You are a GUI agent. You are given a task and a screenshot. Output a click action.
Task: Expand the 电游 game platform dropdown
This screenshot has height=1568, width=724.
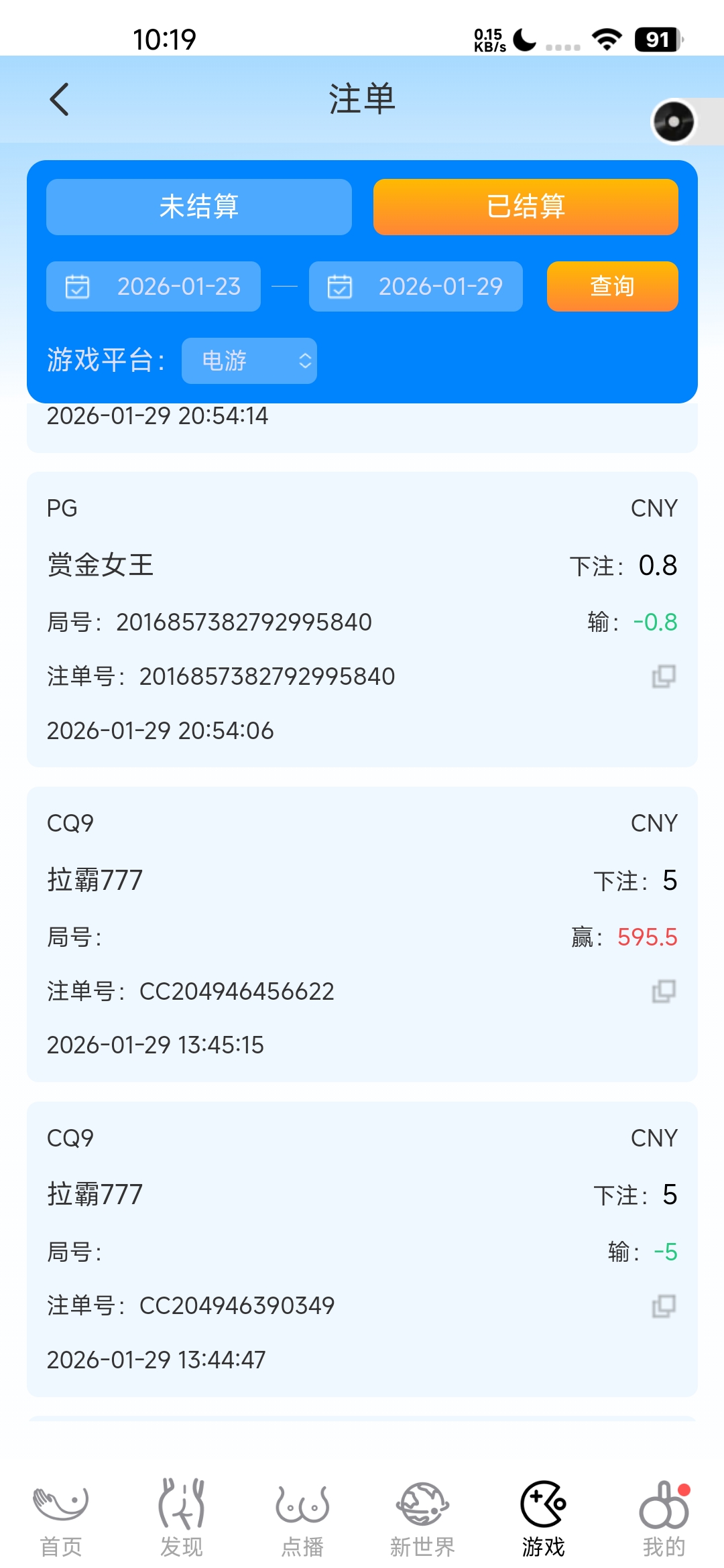[x=249, y=361]
